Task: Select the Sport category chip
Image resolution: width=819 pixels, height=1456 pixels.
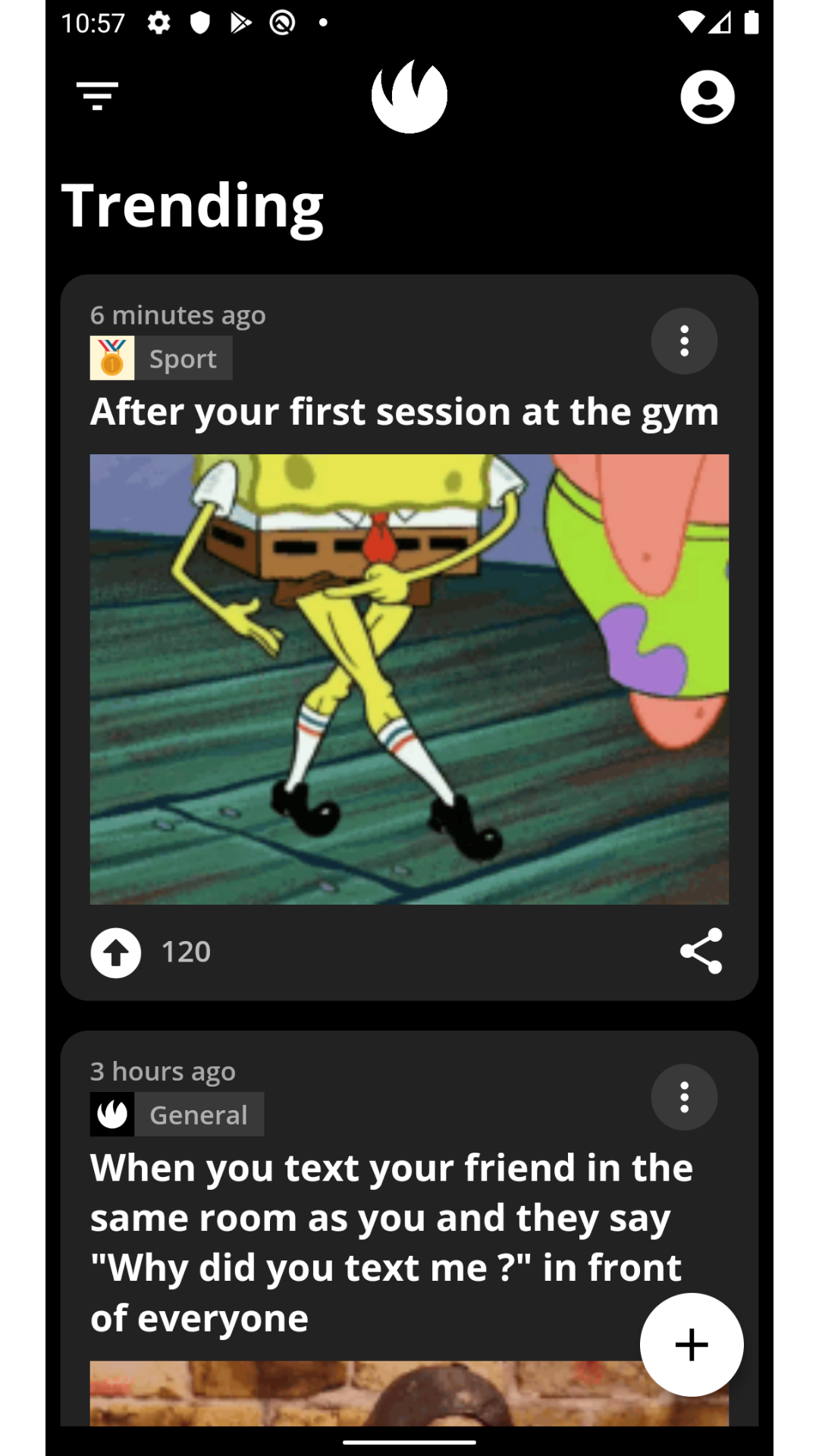Action: tap(161, 358)
